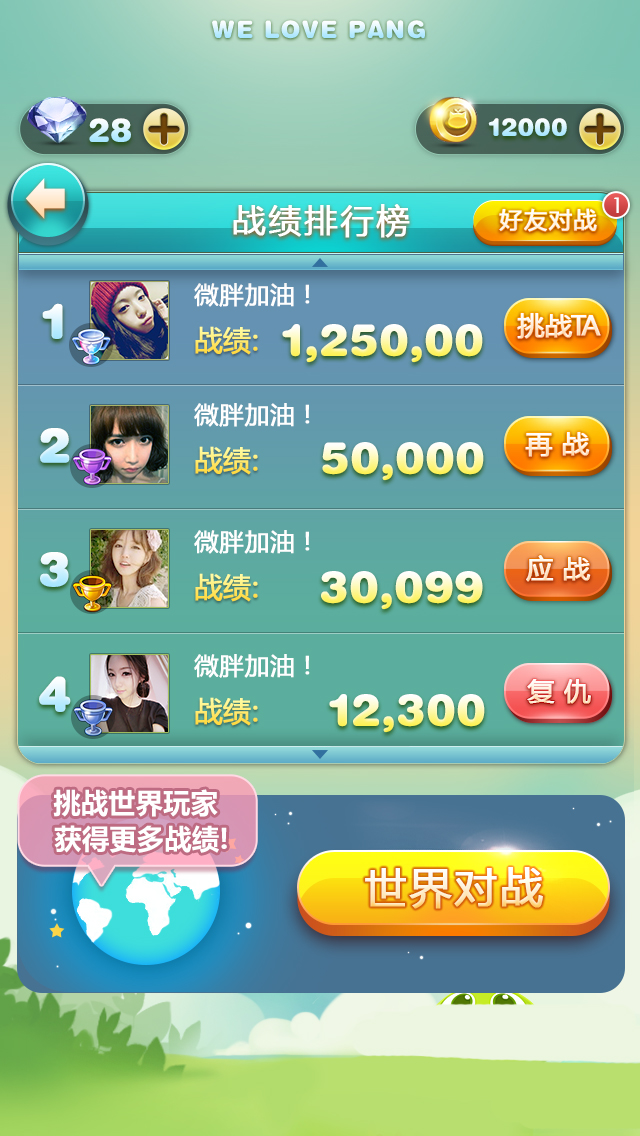
Task: Go back with the arrow button
Action: click(47, 203)
